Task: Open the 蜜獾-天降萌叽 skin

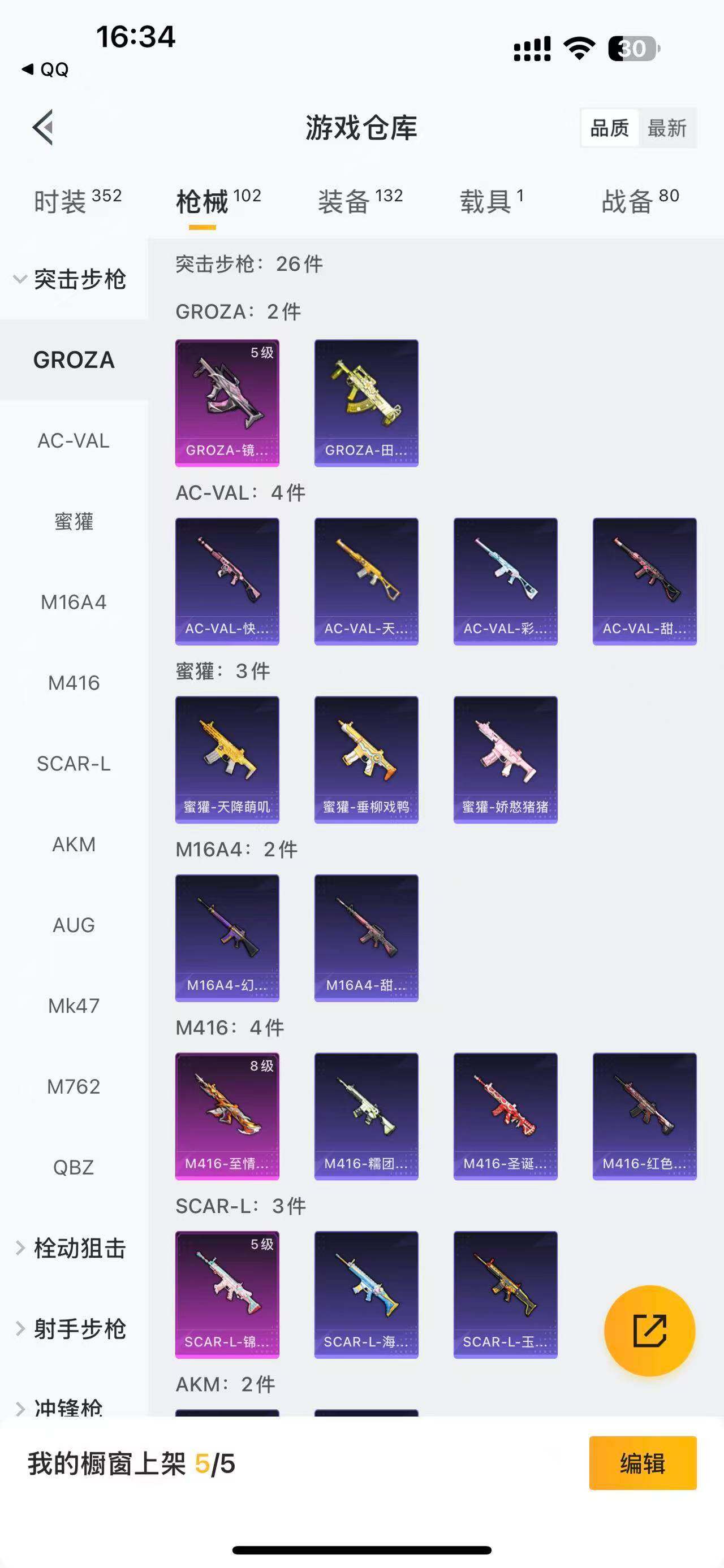Action: coord(227,759)
